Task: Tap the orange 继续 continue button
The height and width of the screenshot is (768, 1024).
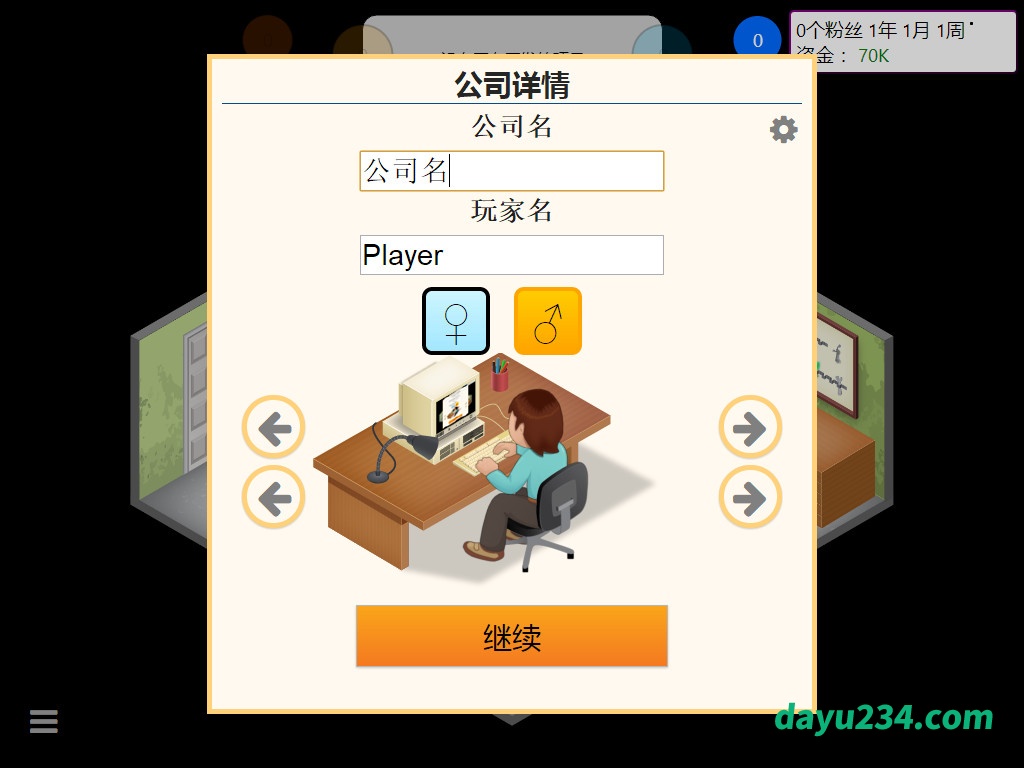Action: click(x=511, y=636)
